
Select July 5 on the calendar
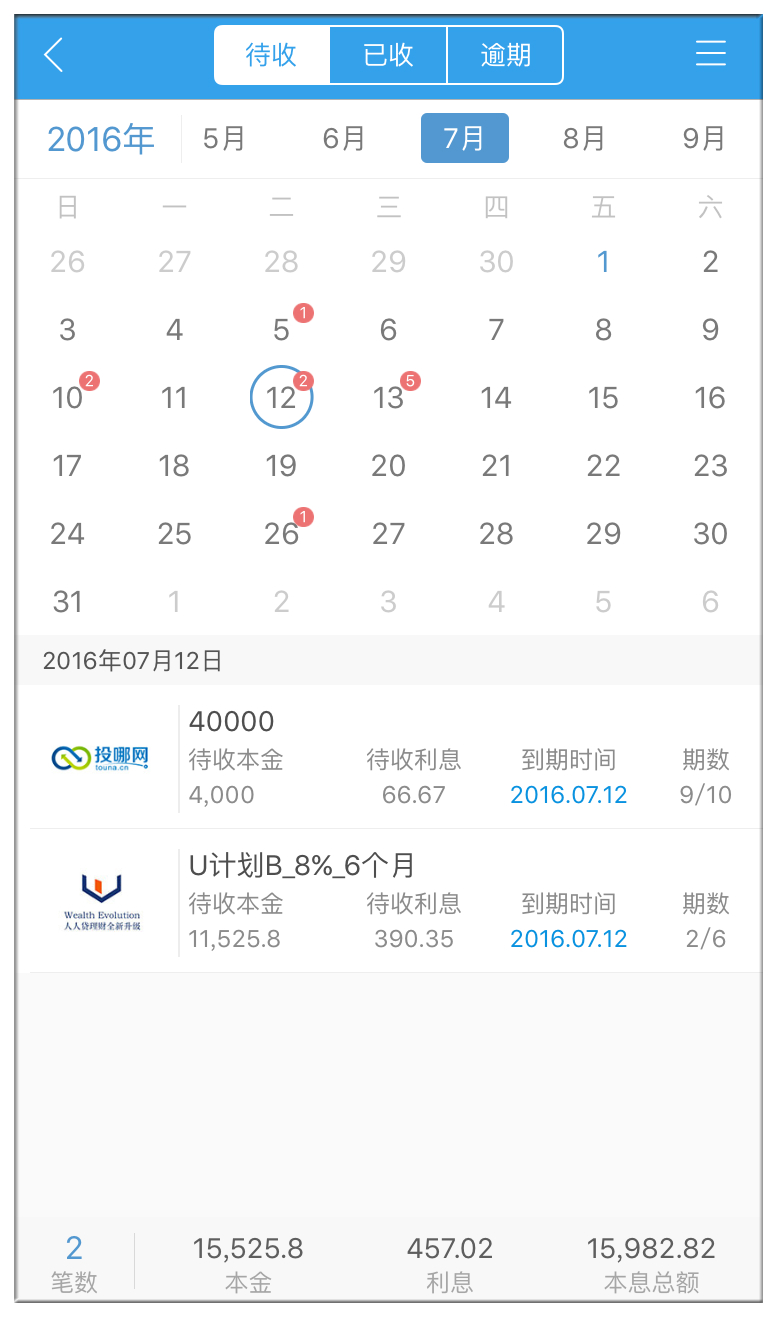282,330
